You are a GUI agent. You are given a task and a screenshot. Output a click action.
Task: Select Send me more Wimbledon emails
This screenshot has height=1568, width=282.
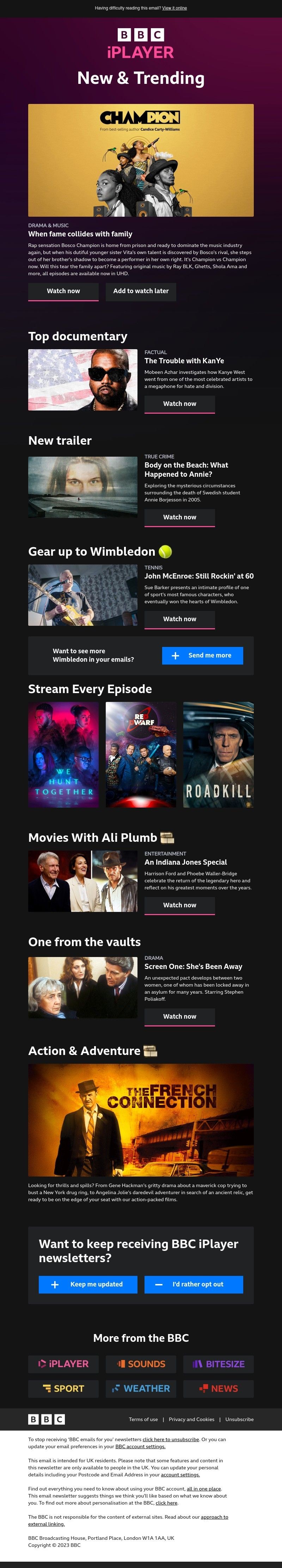(x=202, y=655)
